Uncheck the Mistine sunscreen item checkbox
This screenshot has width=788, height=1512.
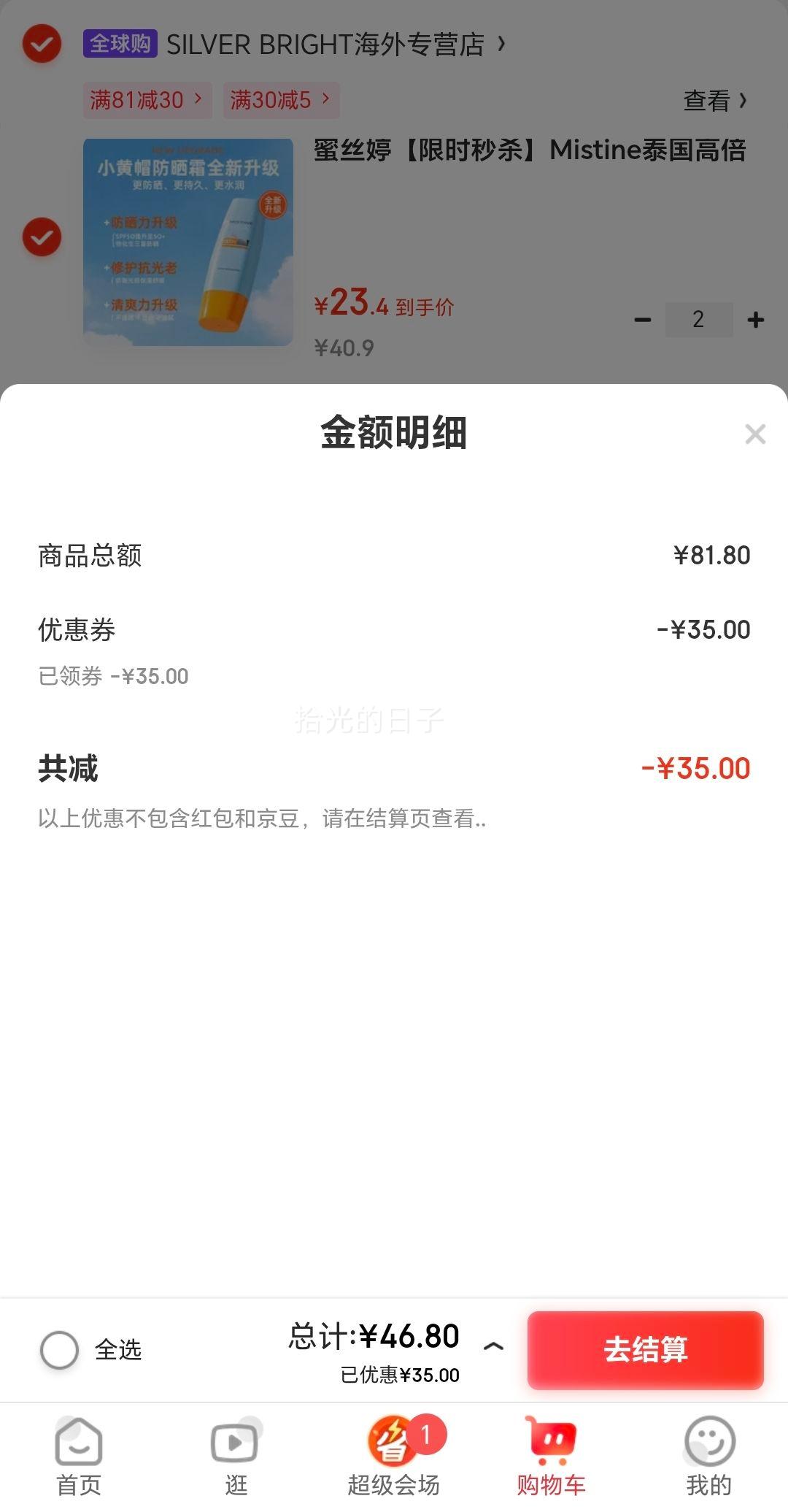click(x=42, y=237)
